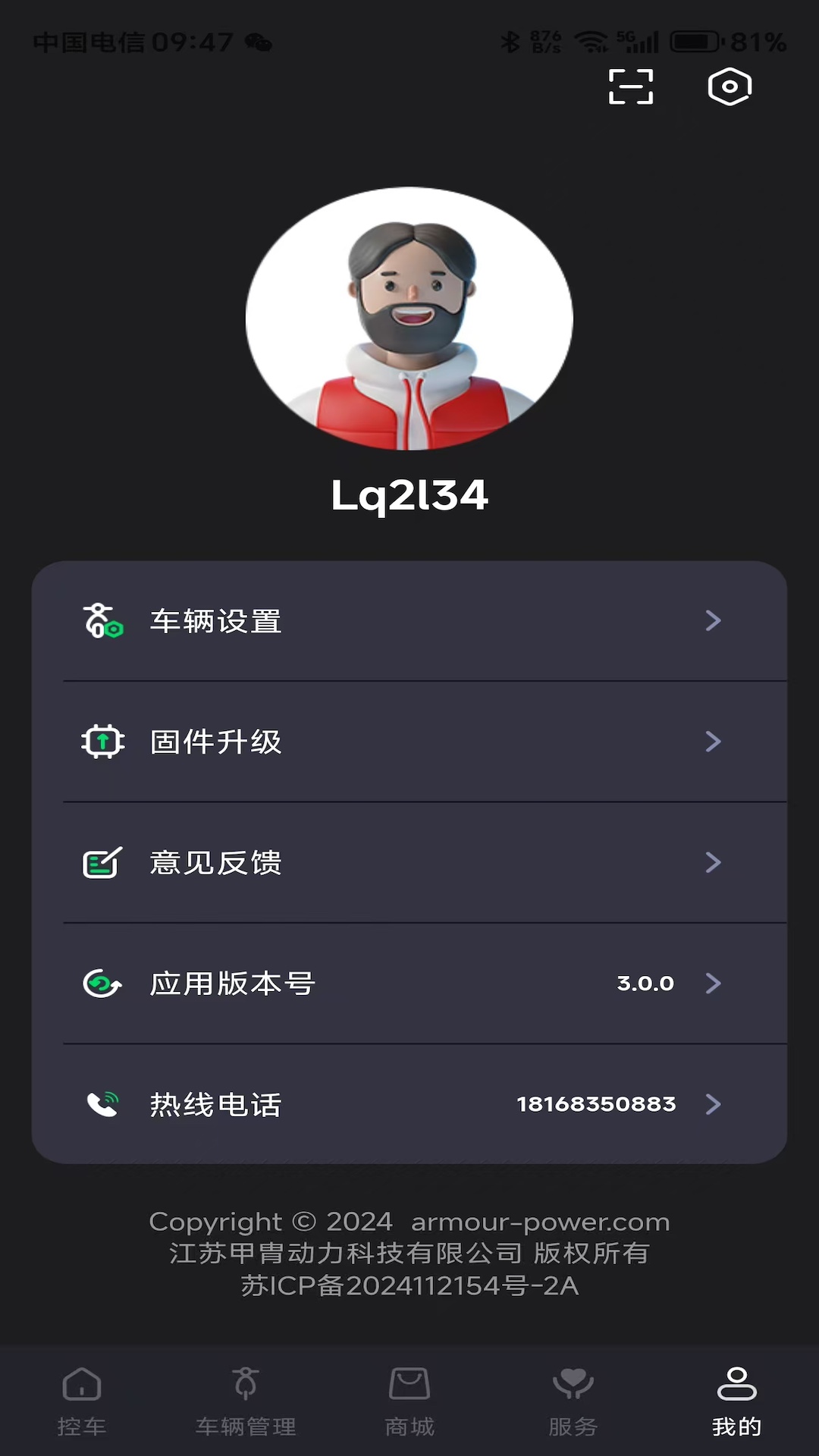Open the 固件升级 chevron arrow
This screenshot has height=1456, width=819.
[711, 742]
